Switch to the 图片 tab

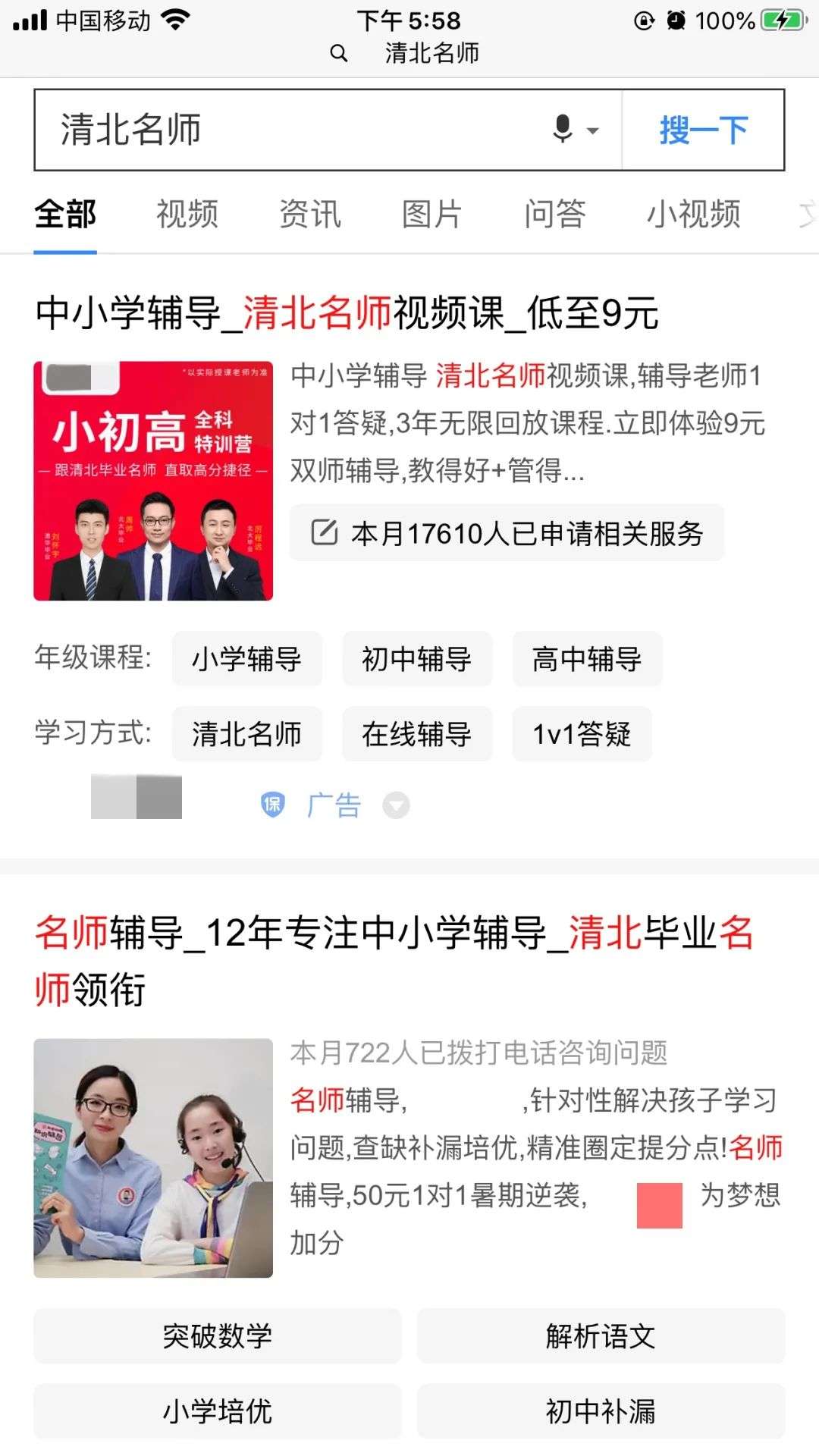pyautogui.click(x=432, y=215)
